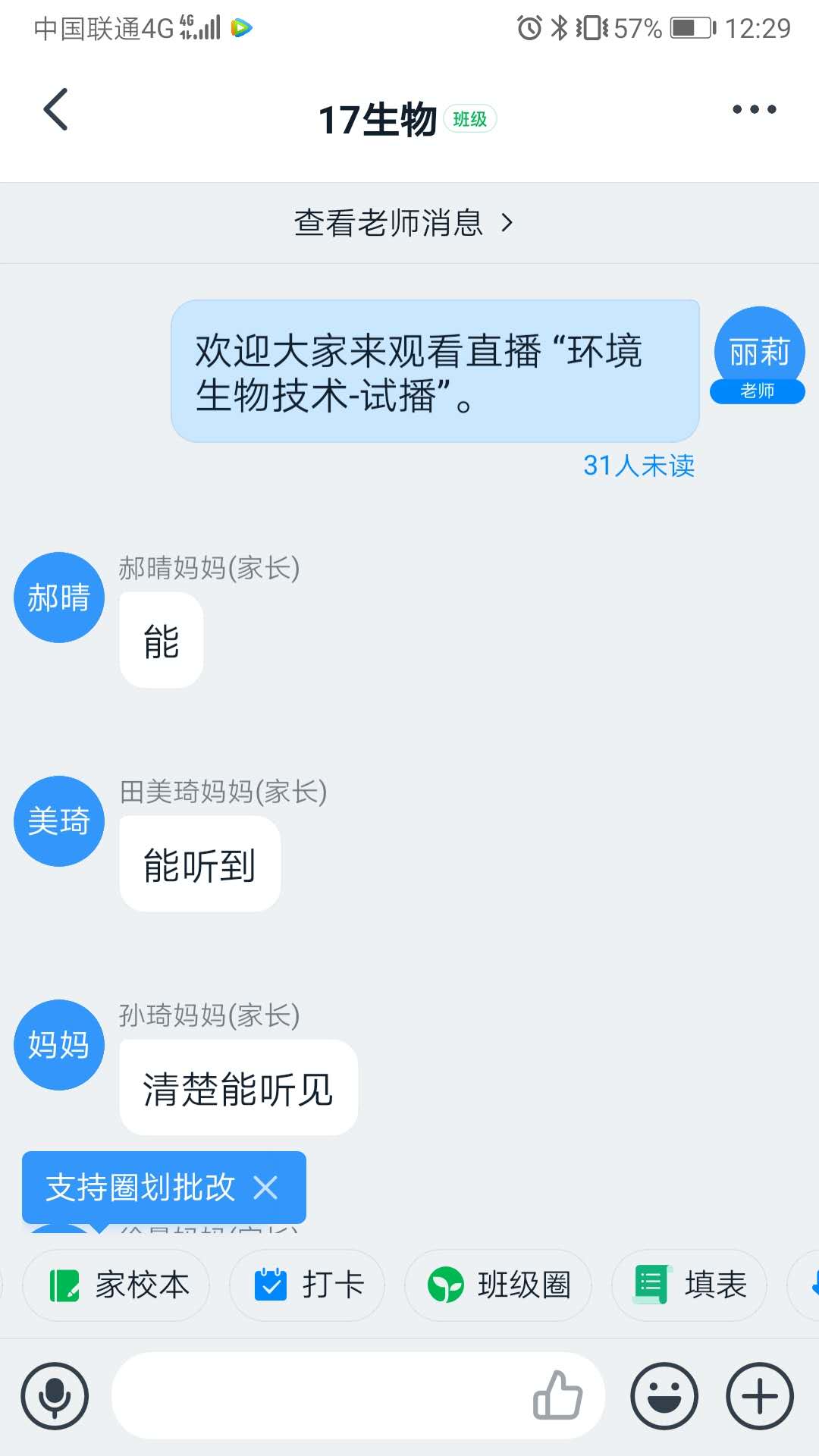Open the plus attachments menu
This screenshot has height=1456, width=819.
pyautogui.click(x=760, y=1396)
